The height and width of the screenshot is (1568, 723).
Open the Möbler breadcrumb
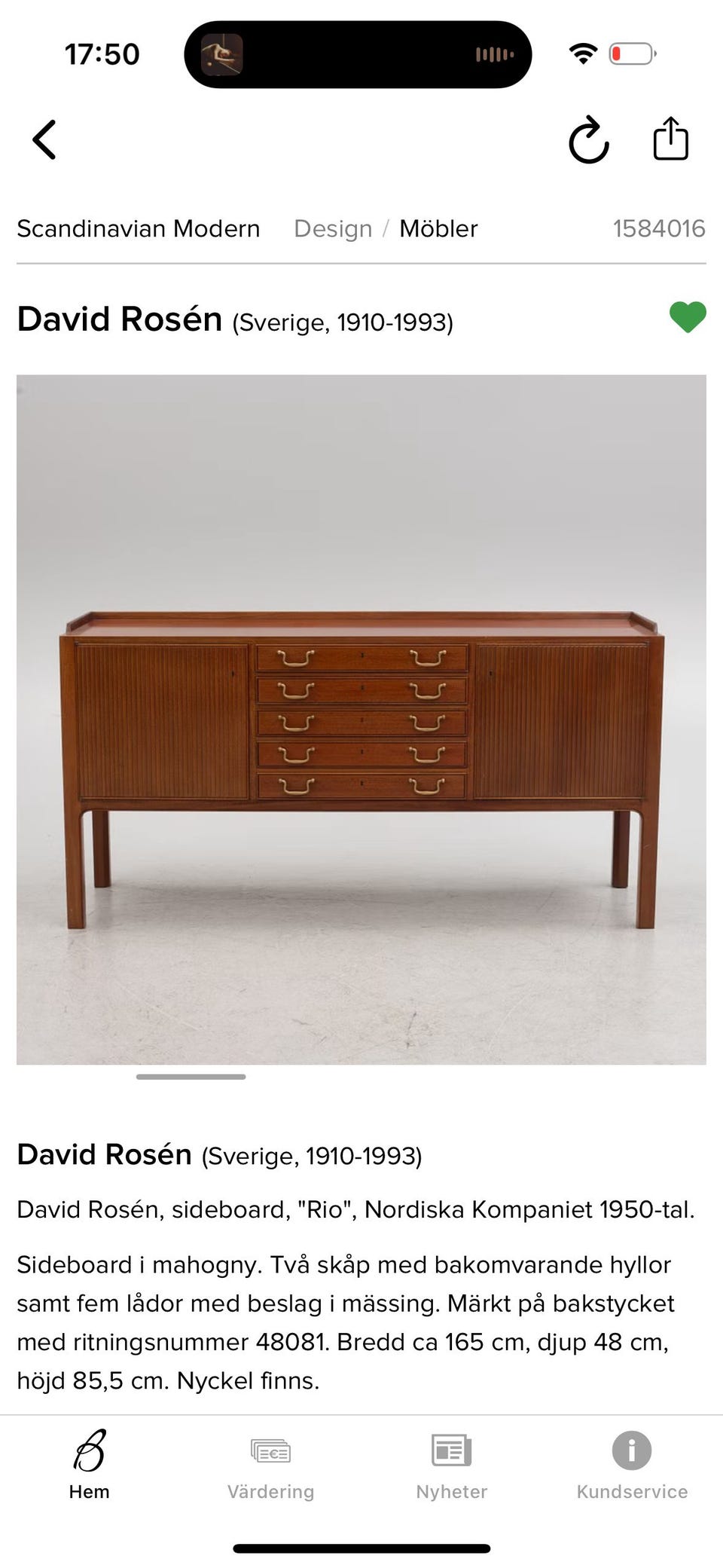(438, 228)
